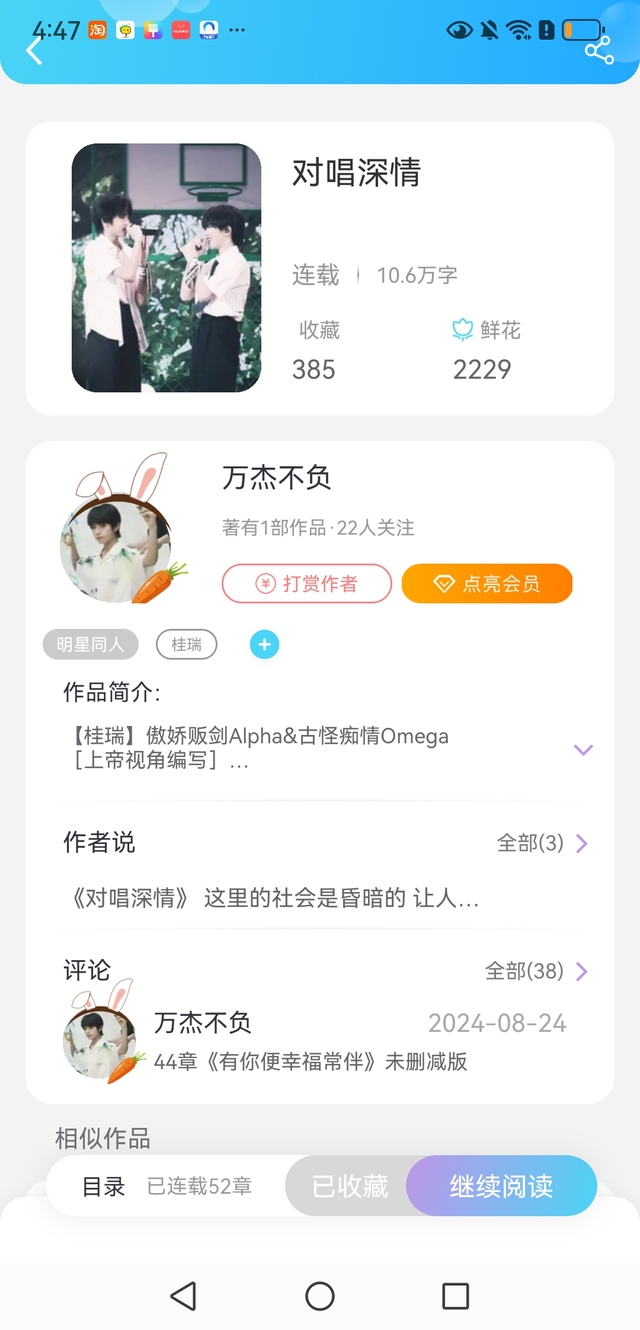Open the 2024-08-24 comment by 万杰不负

coord(320,1041)
